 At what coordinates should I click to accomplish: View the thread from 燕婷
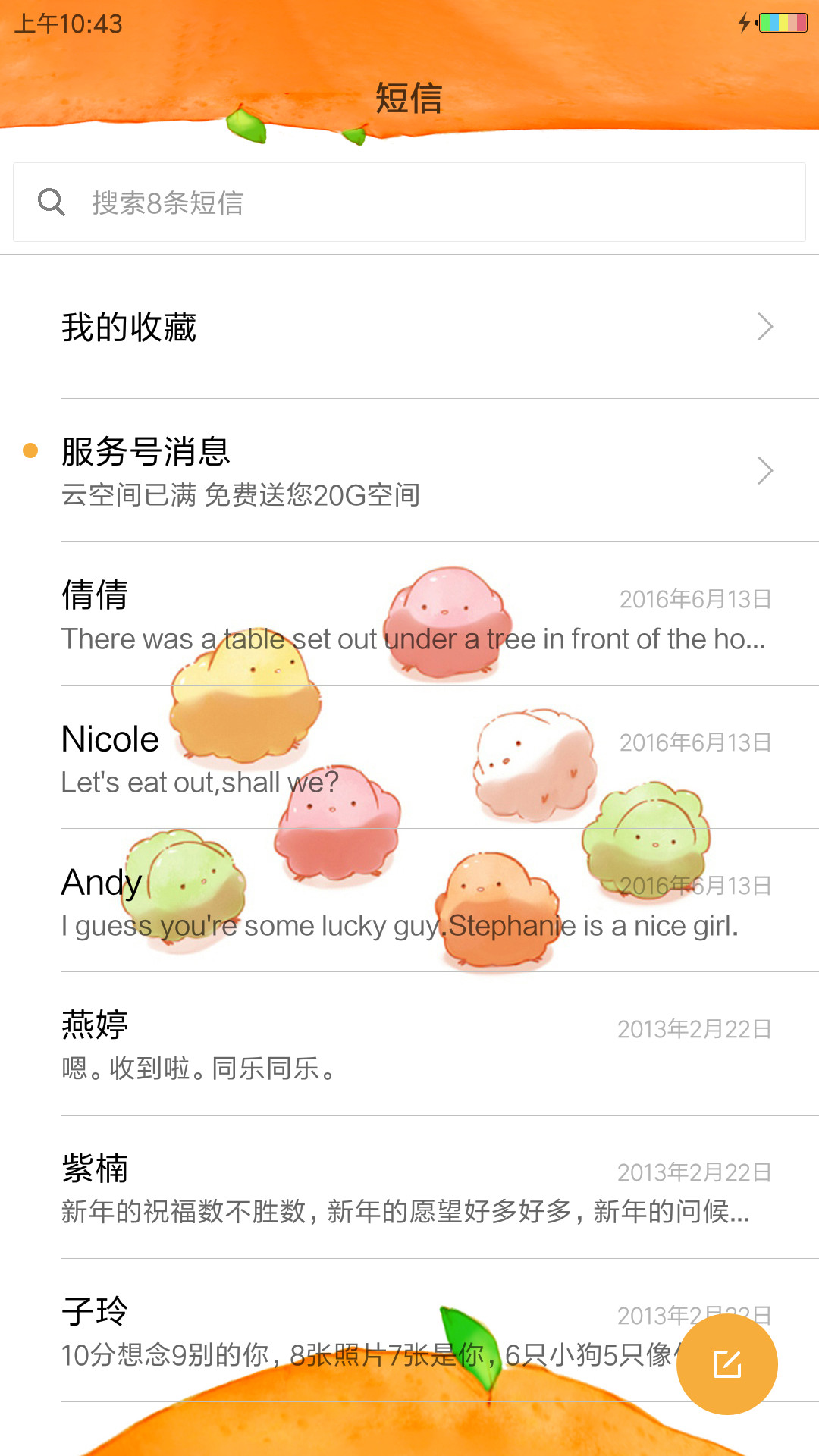pyautogui.click(x=409, y=1043)
